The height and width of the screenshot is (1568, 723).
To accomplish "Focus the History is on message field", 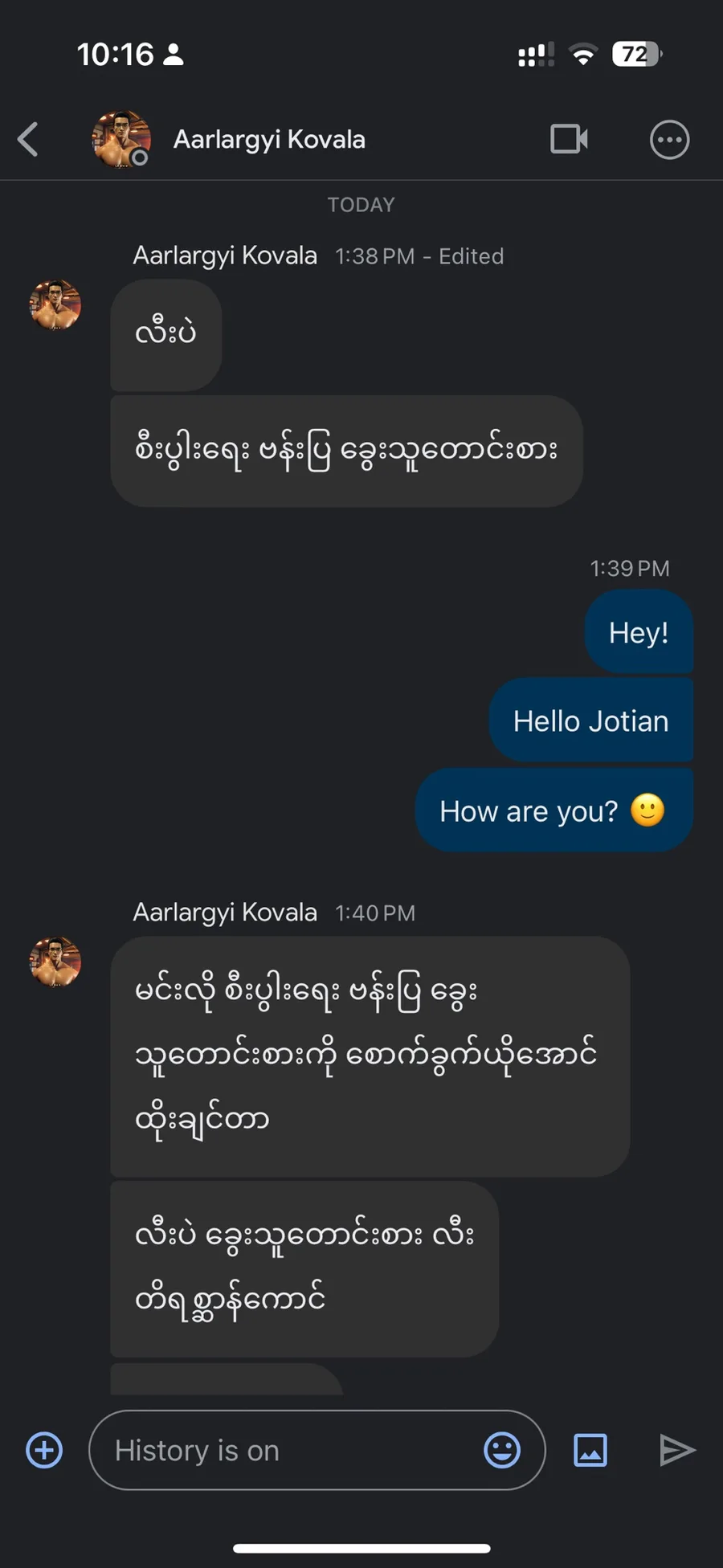I will click(x=289, y=1450).
